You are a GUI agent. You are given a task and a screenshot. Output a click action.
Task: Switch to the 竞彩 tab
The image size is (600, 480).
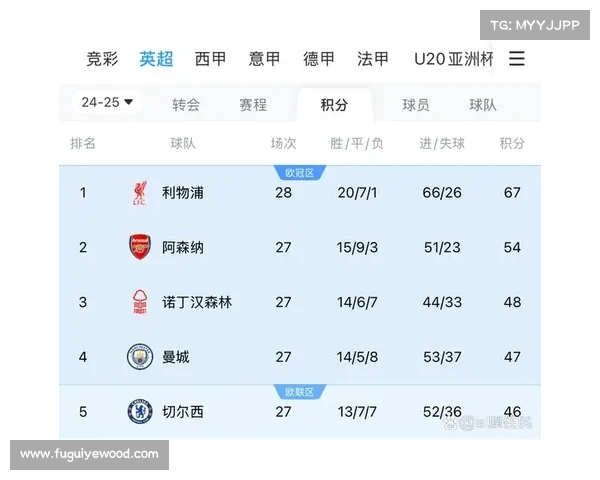[102, 59]
